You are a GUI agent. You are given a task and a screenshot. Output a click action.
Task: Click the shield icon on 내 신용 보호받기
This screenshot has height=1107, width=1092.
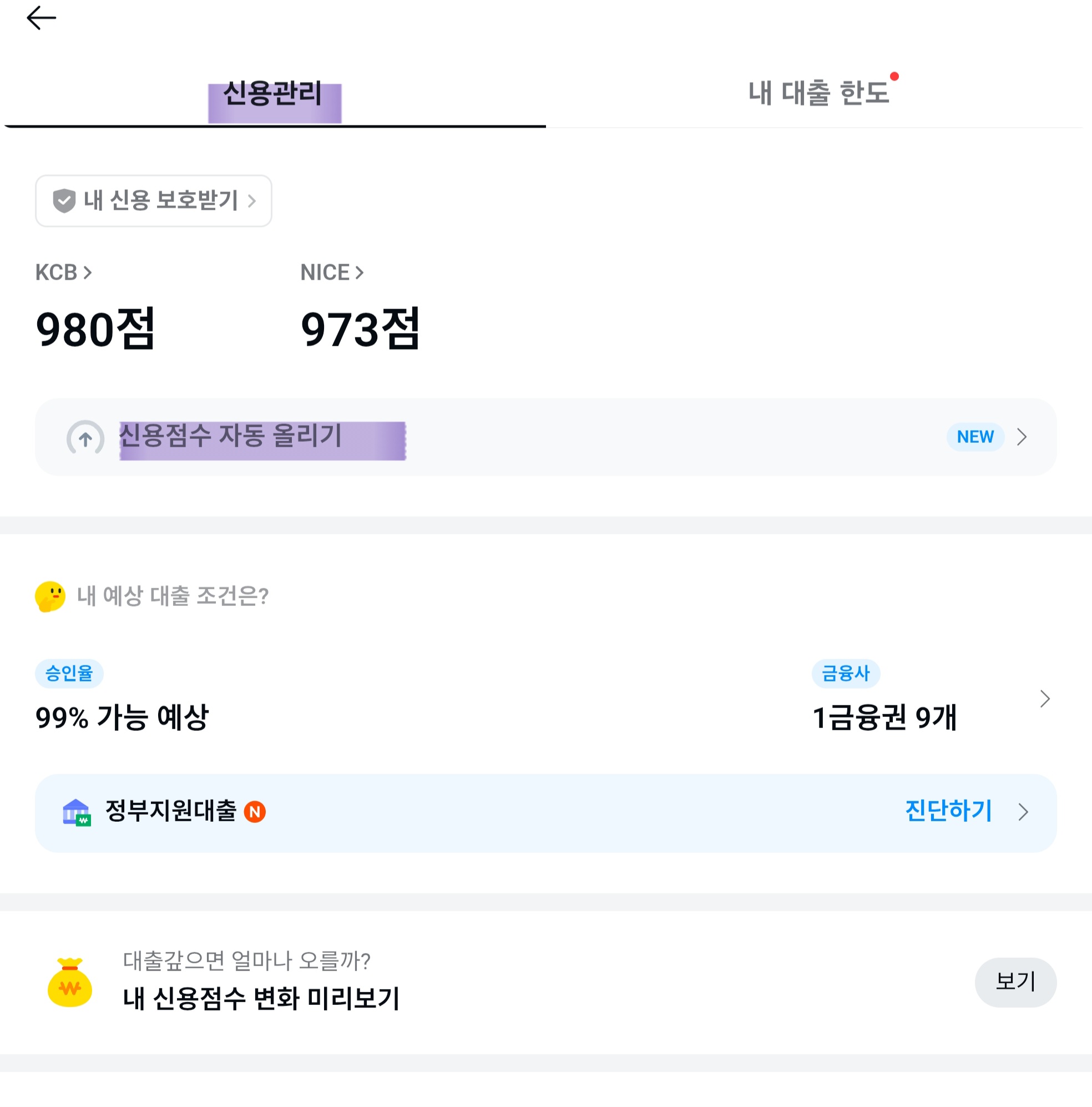pos(64,200)
